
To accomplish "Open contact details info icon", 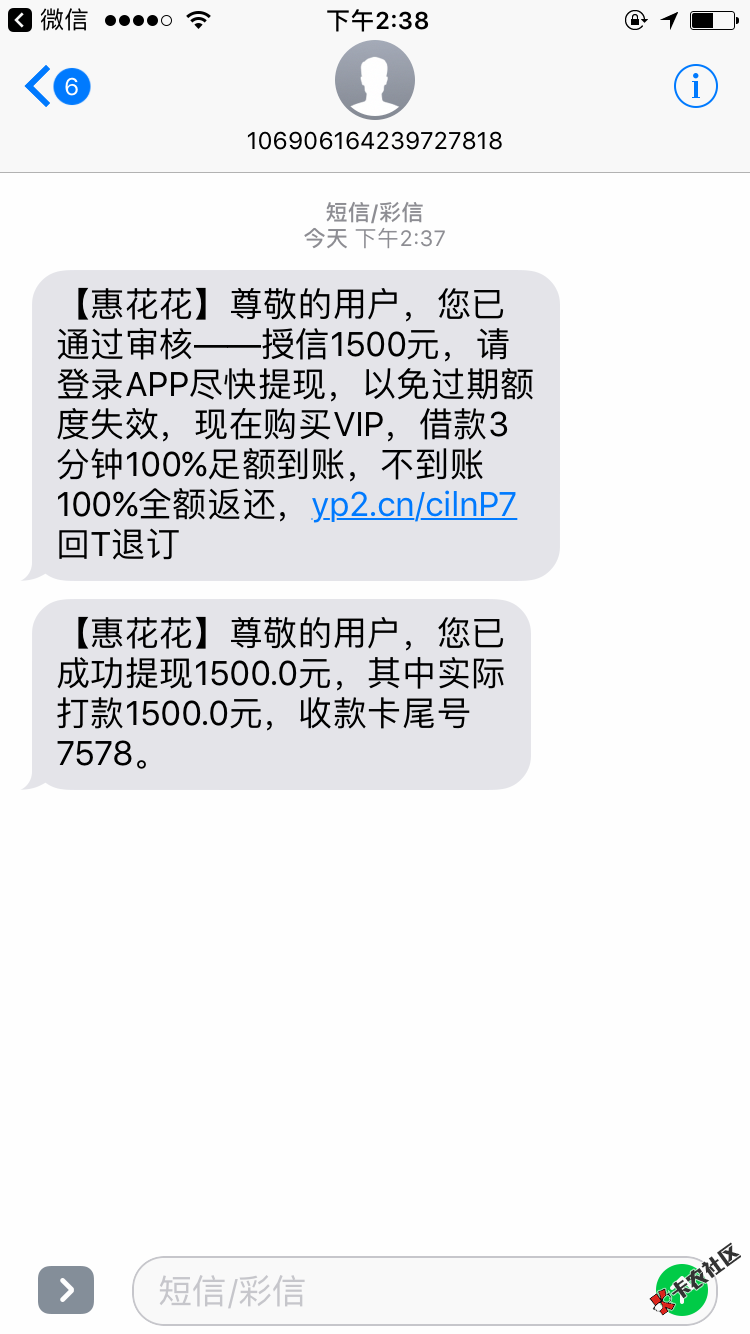I will [x=695, y=87].
